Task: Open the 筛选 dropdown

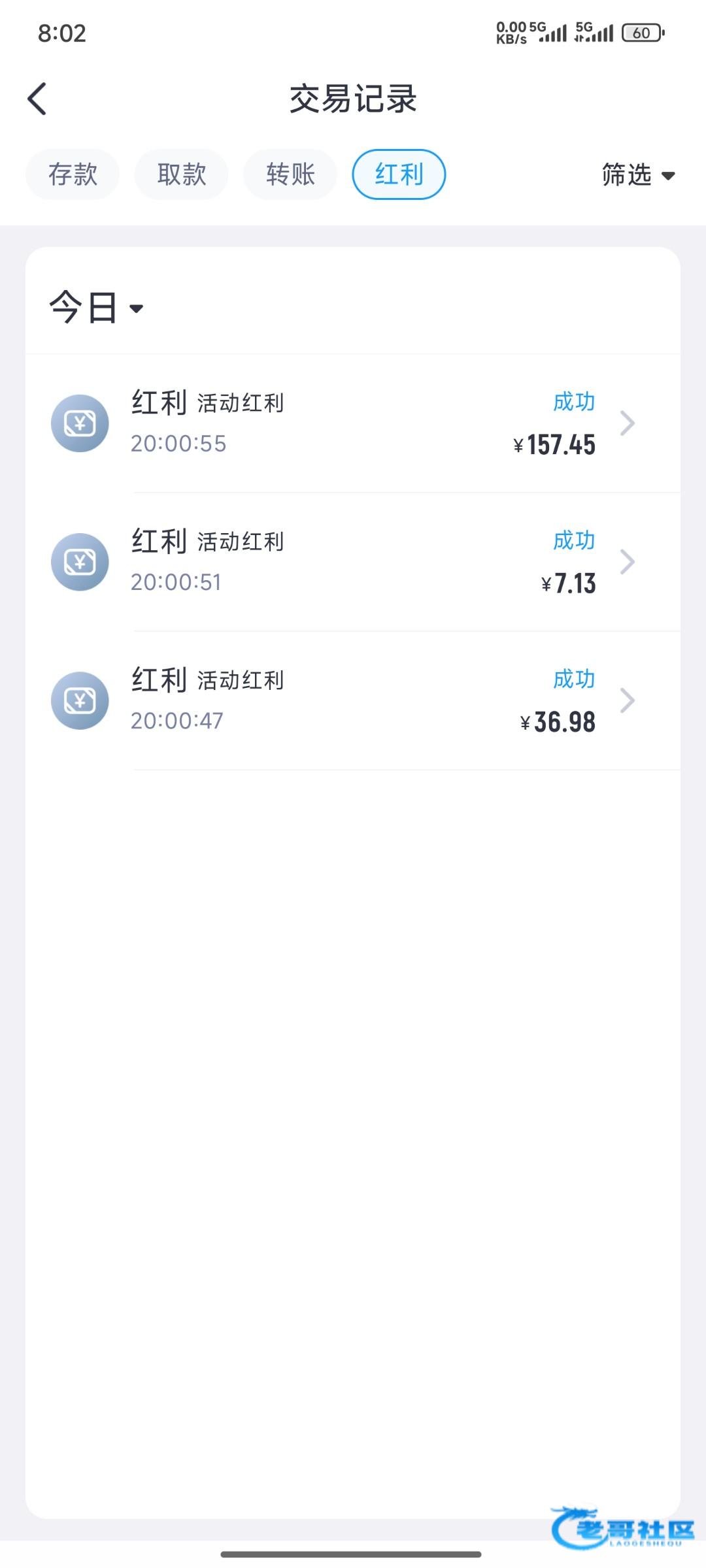Action: tap(638, 175)
